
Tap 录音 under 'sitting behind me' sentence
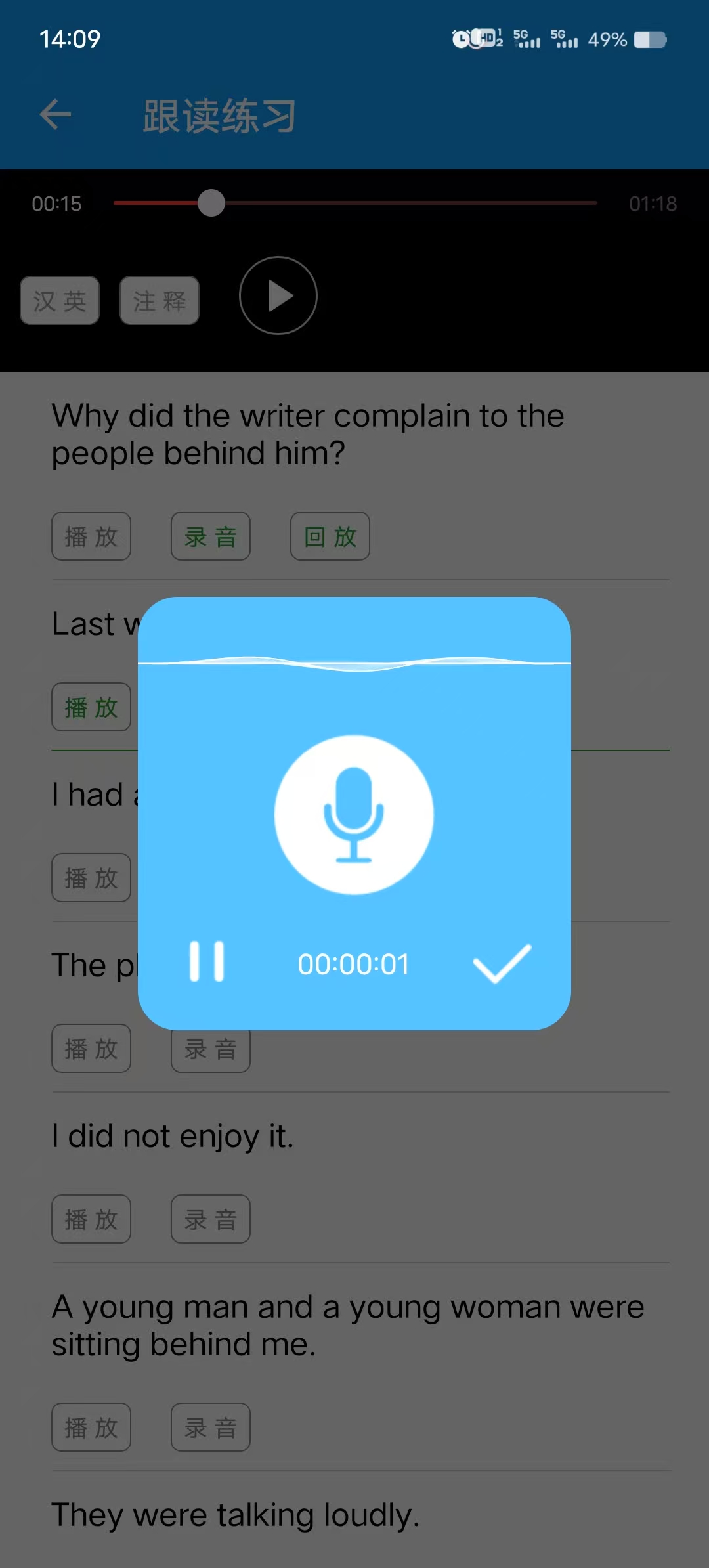pos(211,1427)
